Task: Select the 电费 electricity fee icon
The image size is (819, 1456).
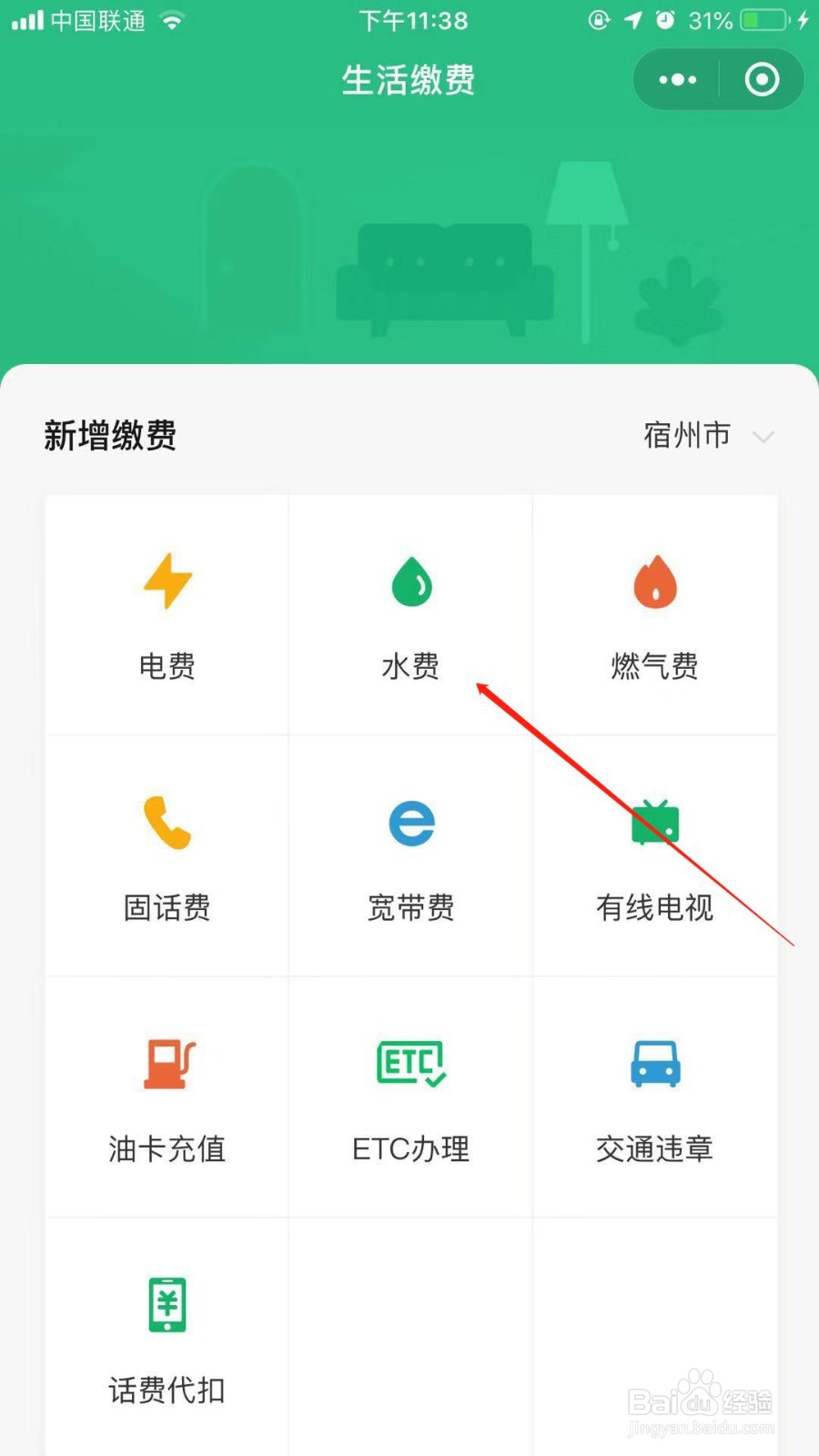Action: (x=167, y=582)
